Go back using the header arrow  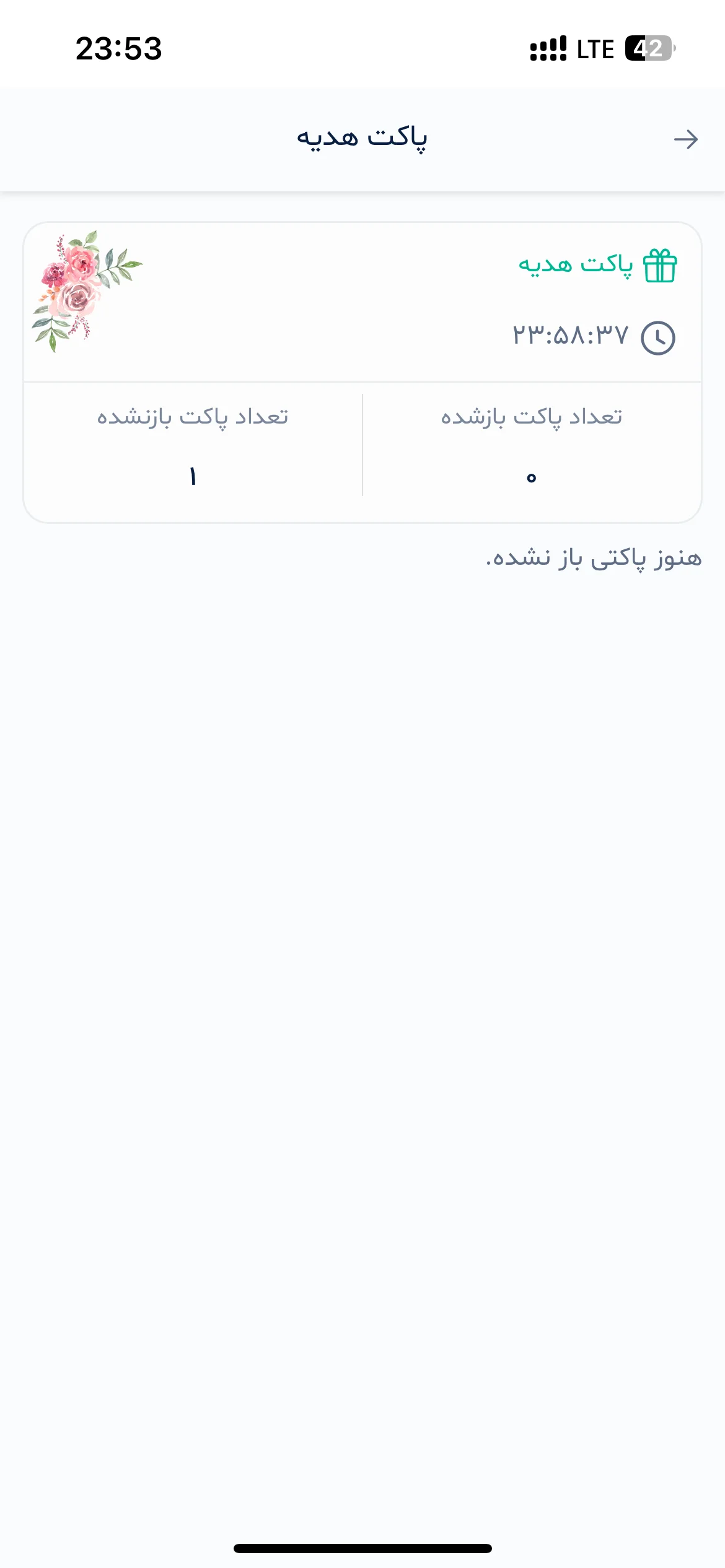(x=686, y=139)
